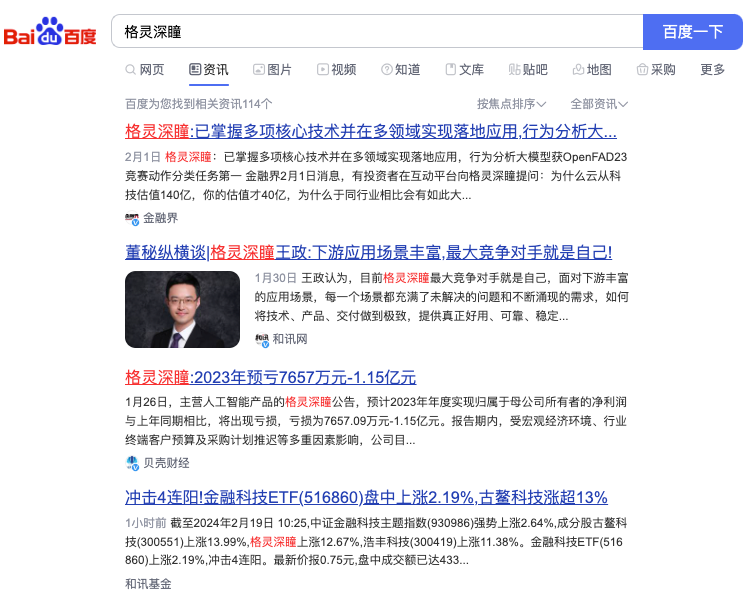Screen dimensions: 748x598
Task: Switch to the 网页 tab
Action: 145,69
